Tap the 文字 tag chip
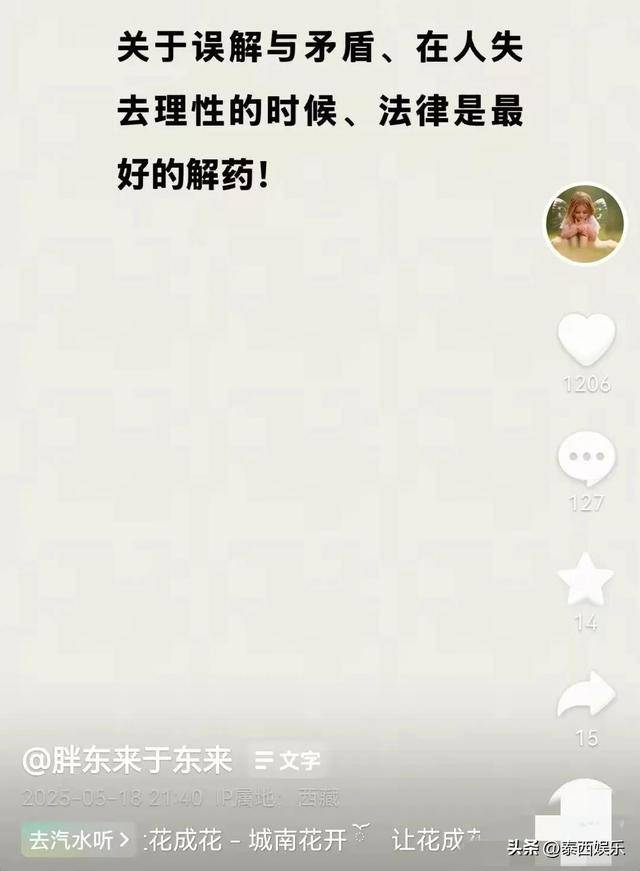This screenshot has width=640, height=871. pyautogui.click(x=288, y=761)
